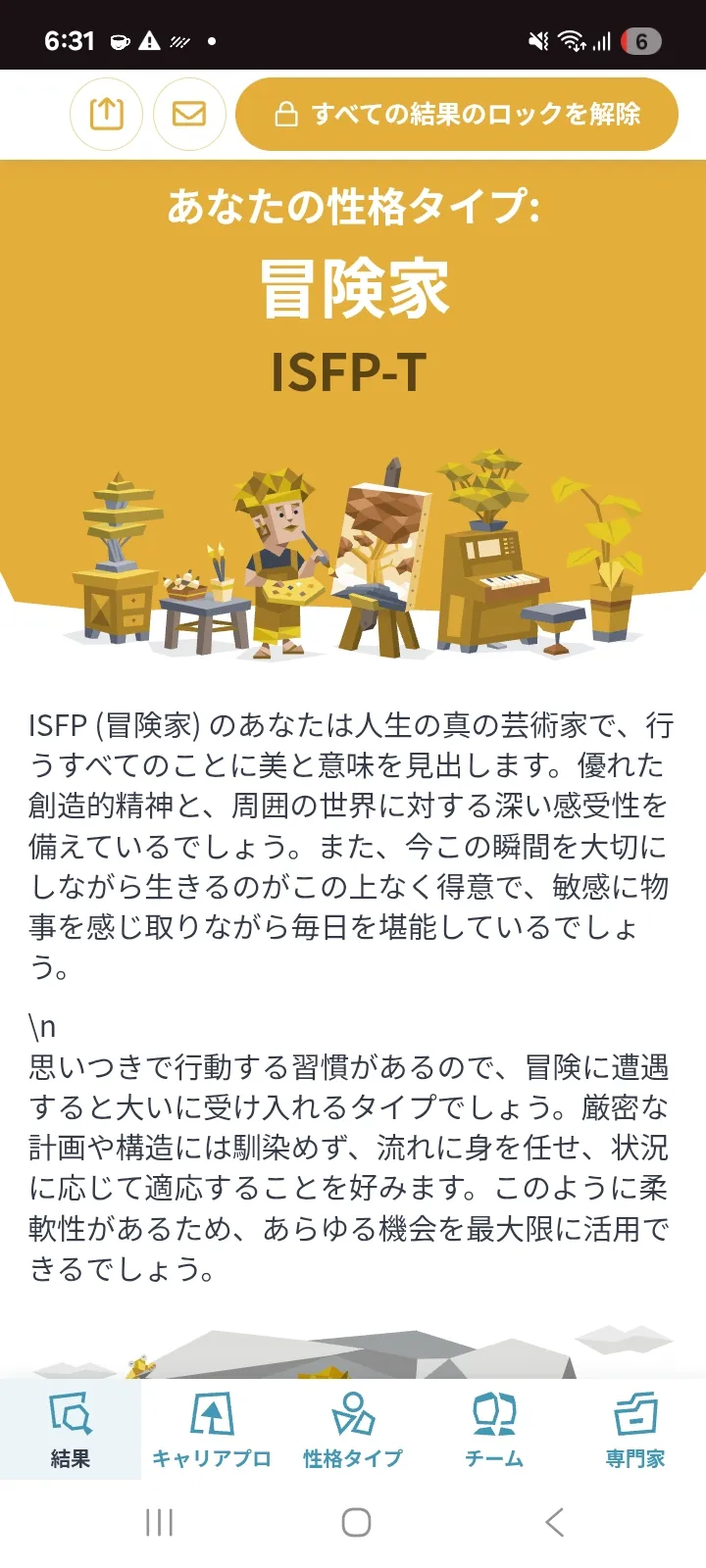
Task: Go back using system back button
Action: (x=554, y=1522)
